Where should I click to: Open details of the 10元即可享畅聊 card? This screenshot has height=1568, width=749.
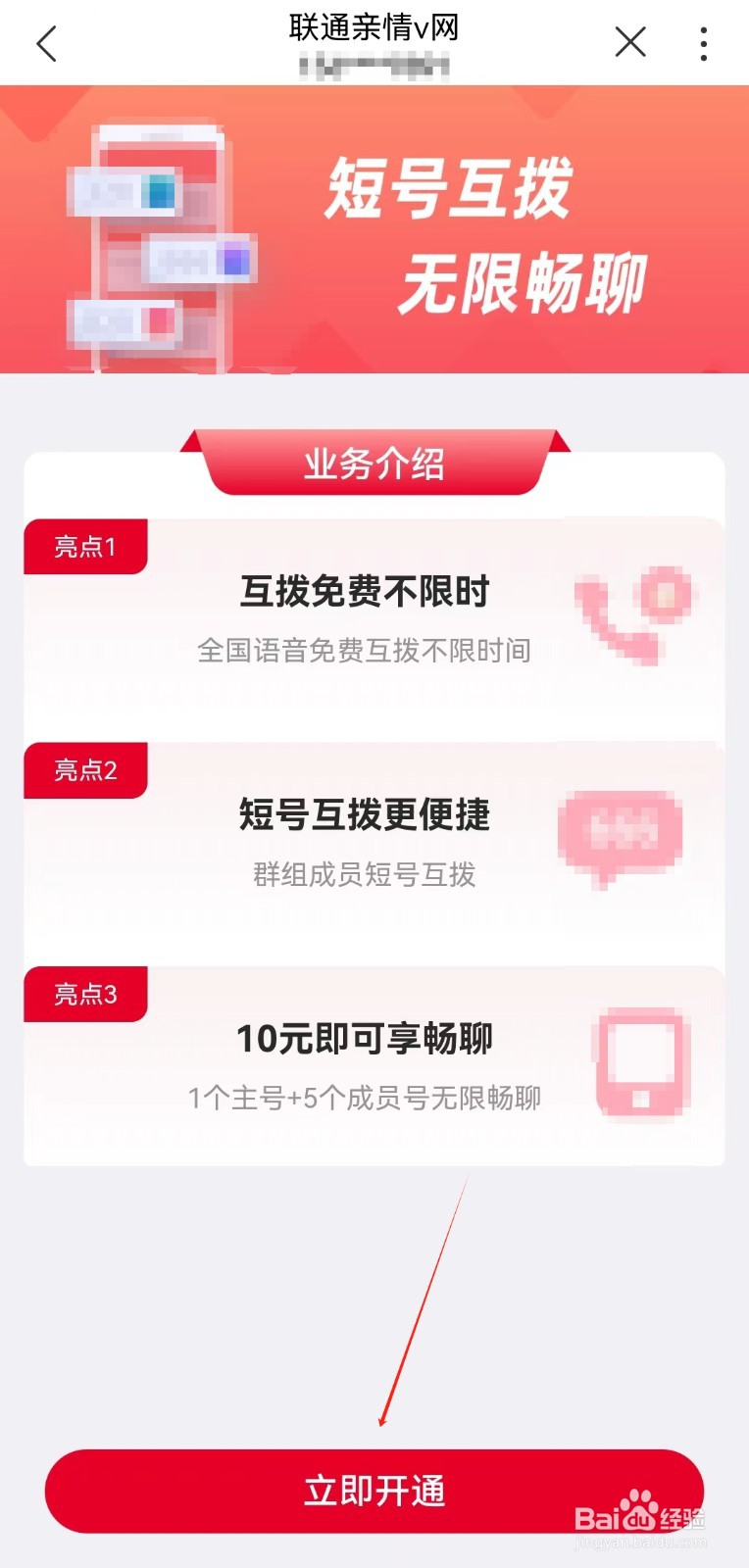coord(374,1063)
